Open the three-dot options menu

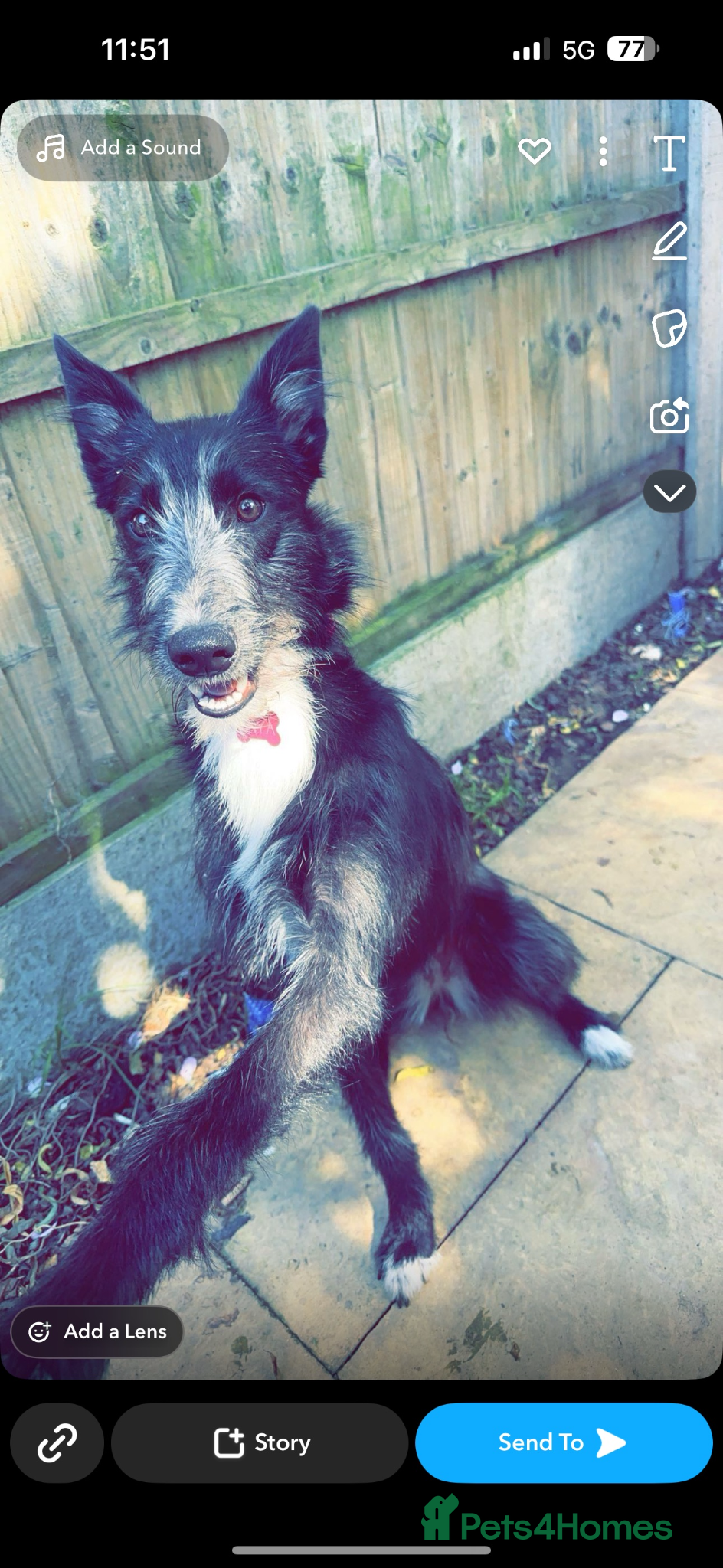tap(604, 152)
